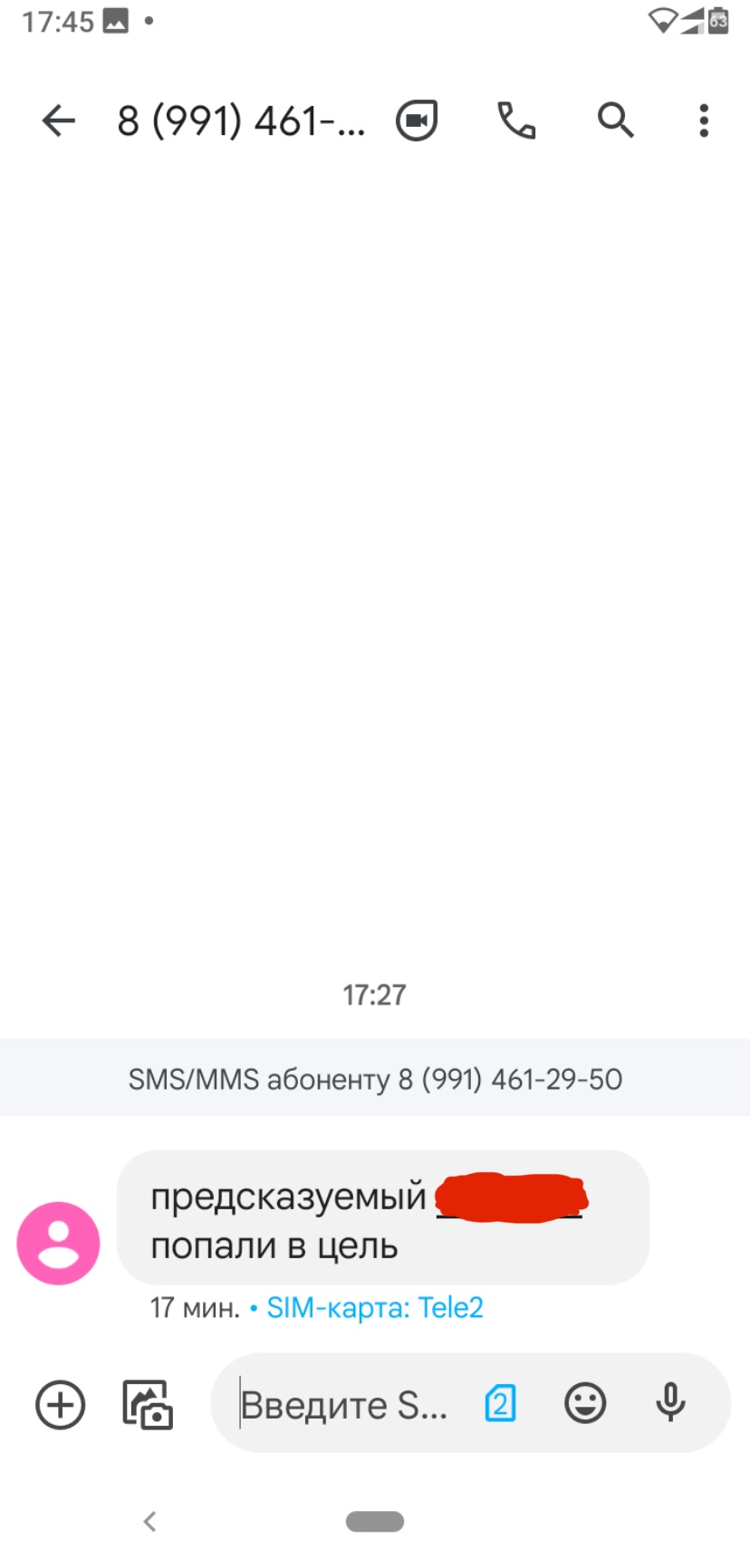Image resolution: width=750 pixels, height=1568 pixels.
Task: Tap the system back chevron
Action: point(150,1521)
